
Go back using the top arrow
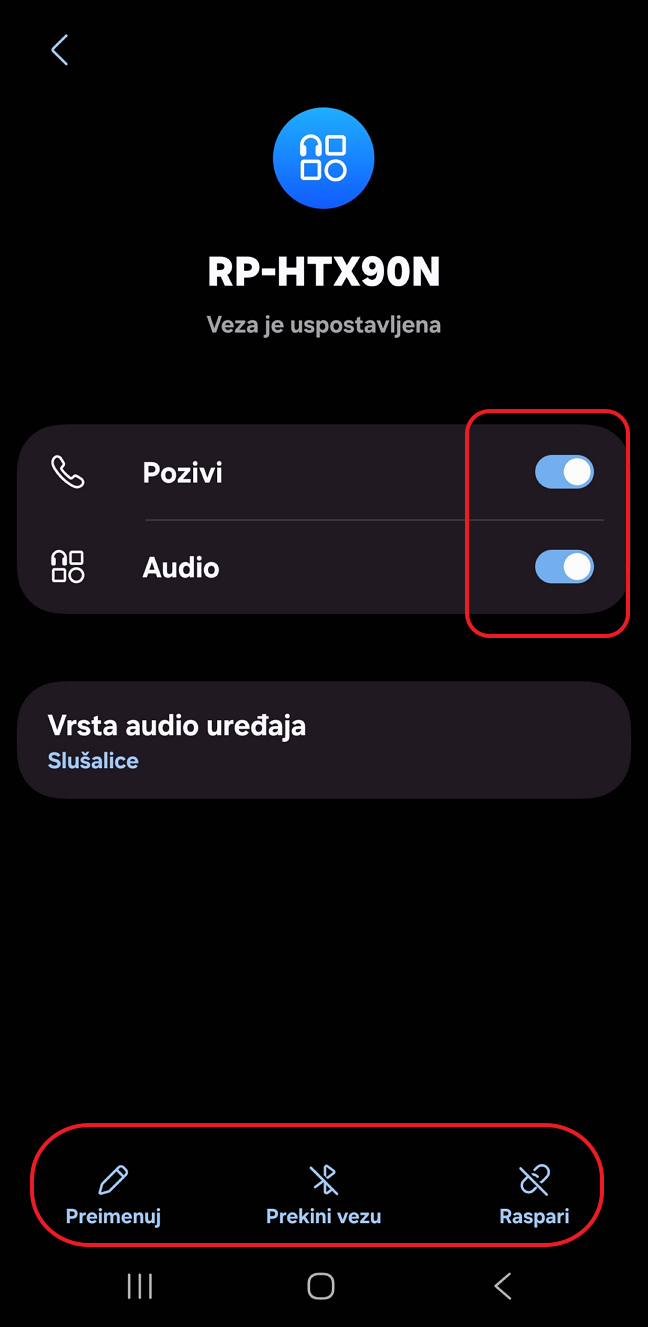pyautogui.click(x=60, y=50)
